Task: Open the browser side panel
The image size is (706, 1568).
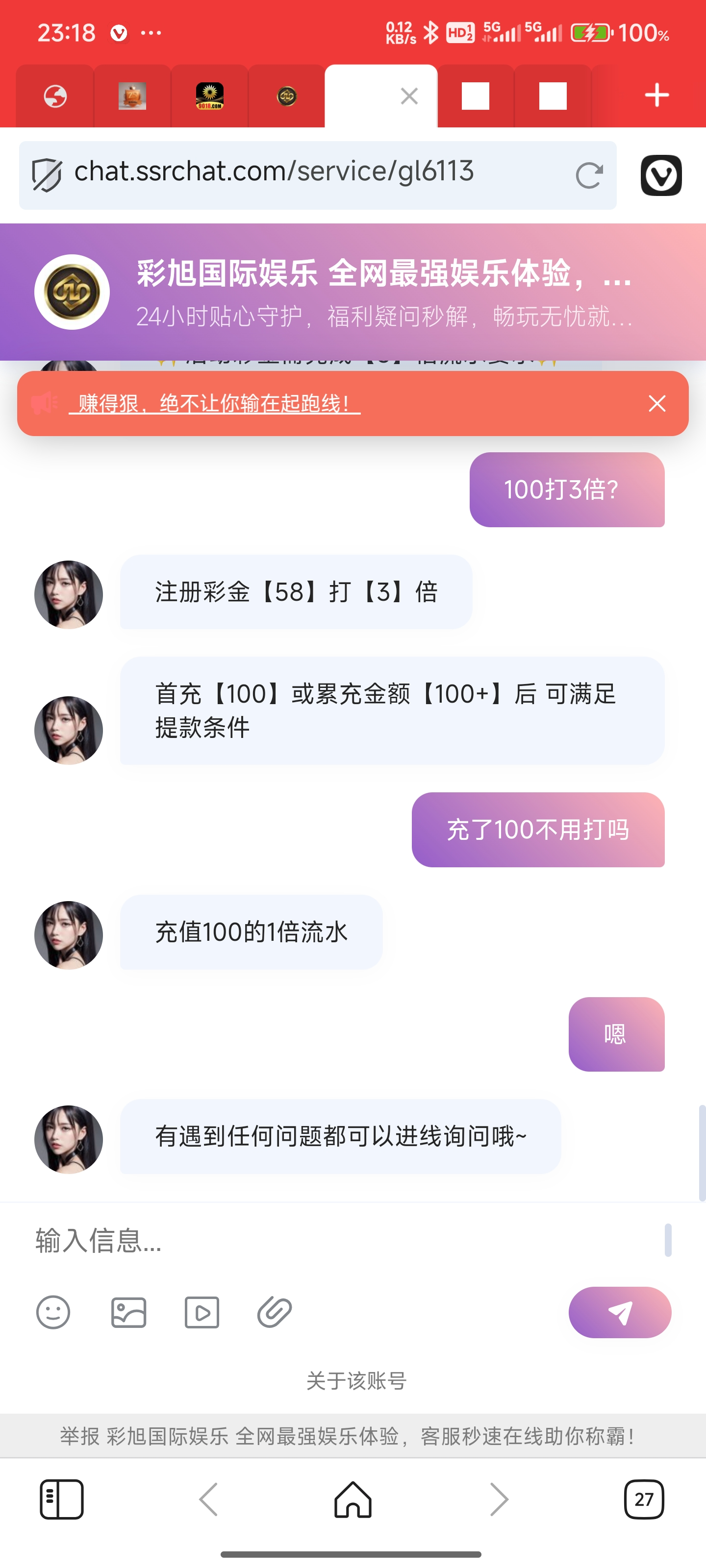Action: (61, 1499)
